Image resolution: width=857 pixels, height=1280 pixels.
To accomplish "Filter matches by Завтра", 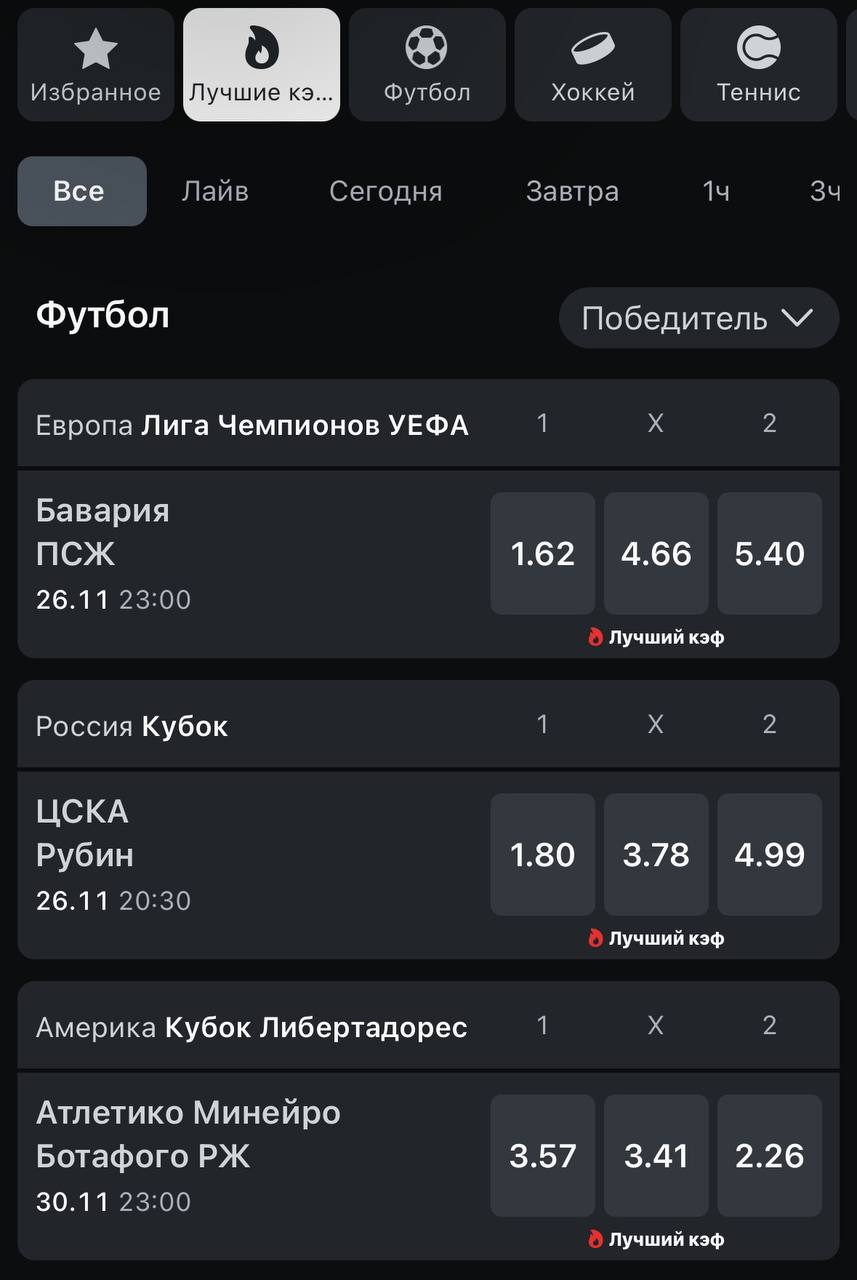I will click(572, 191).
